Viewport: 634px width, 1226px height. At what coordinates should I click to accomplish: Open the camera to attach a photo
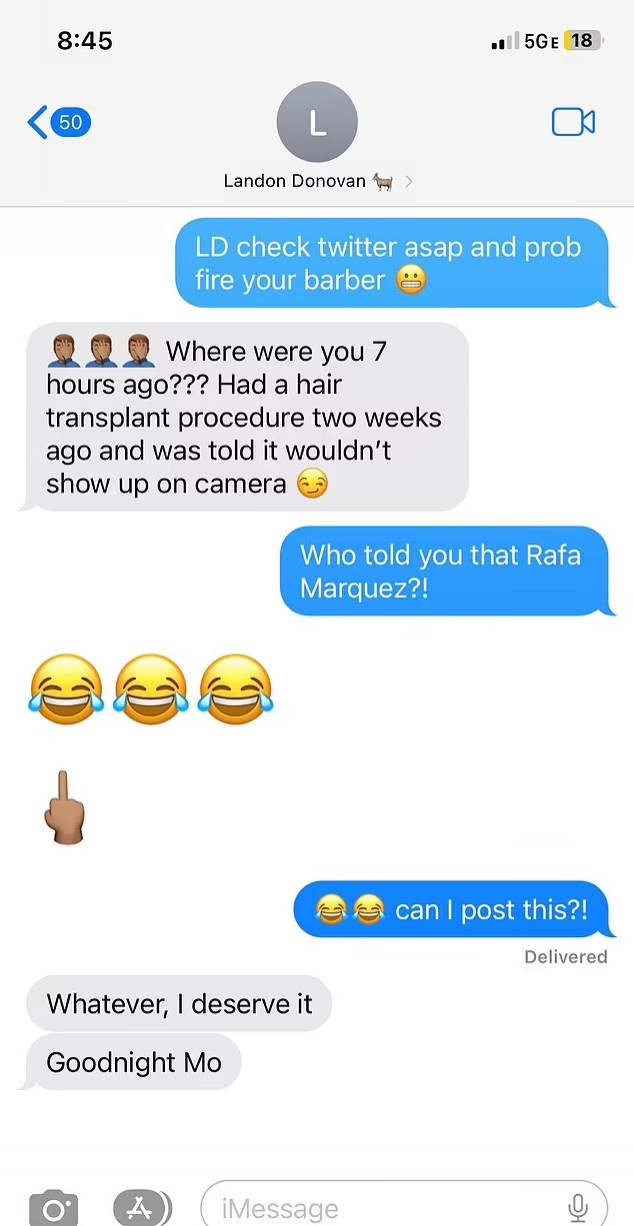coord(53,1207)
